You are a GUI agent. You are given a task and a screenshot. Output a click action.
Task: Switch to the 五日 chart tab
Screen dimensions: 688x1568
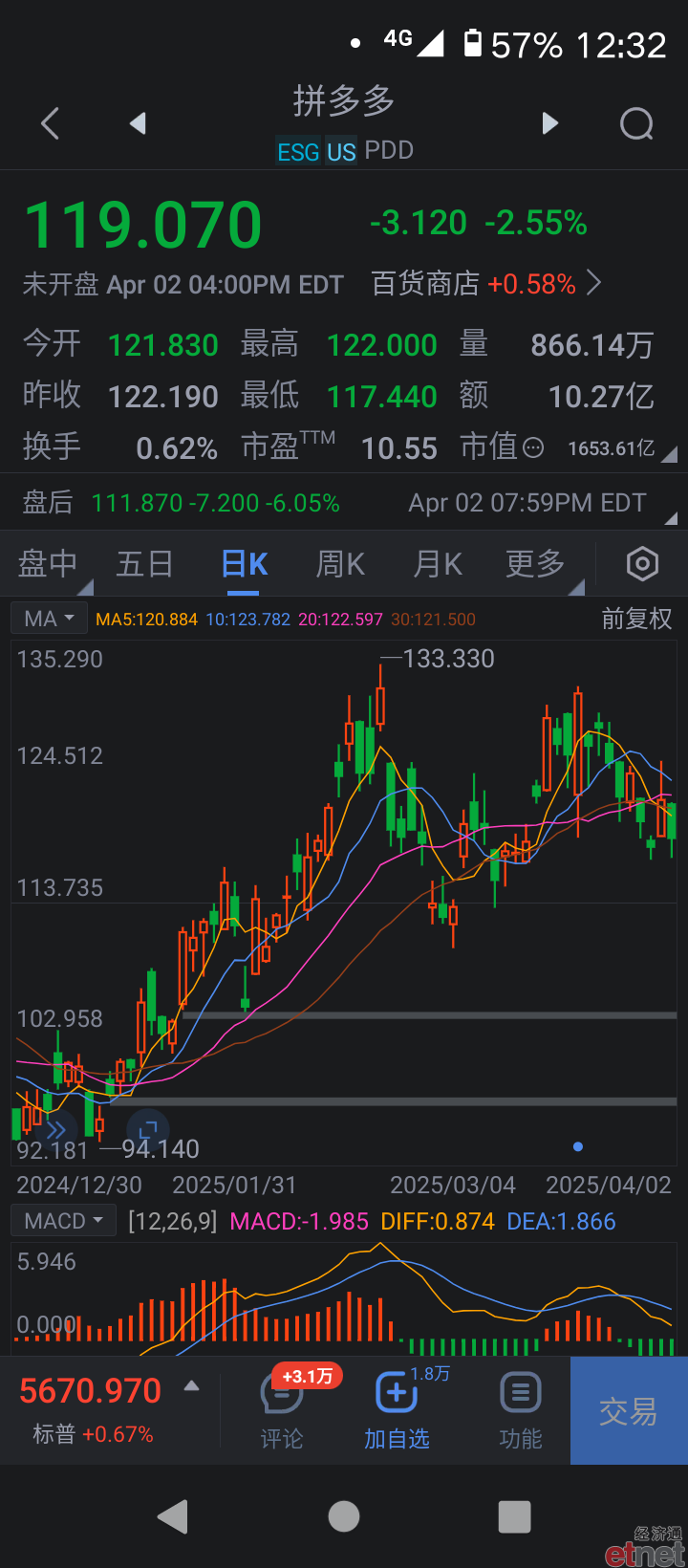[x=144, y=564]
